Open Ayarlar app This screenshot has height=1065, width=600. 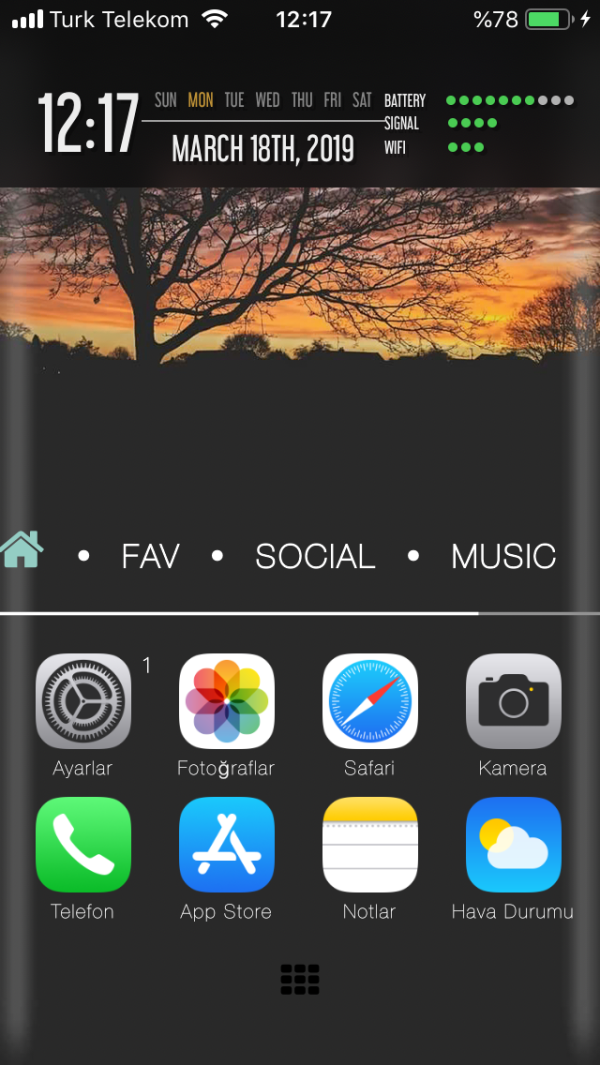tap(83, 701)
